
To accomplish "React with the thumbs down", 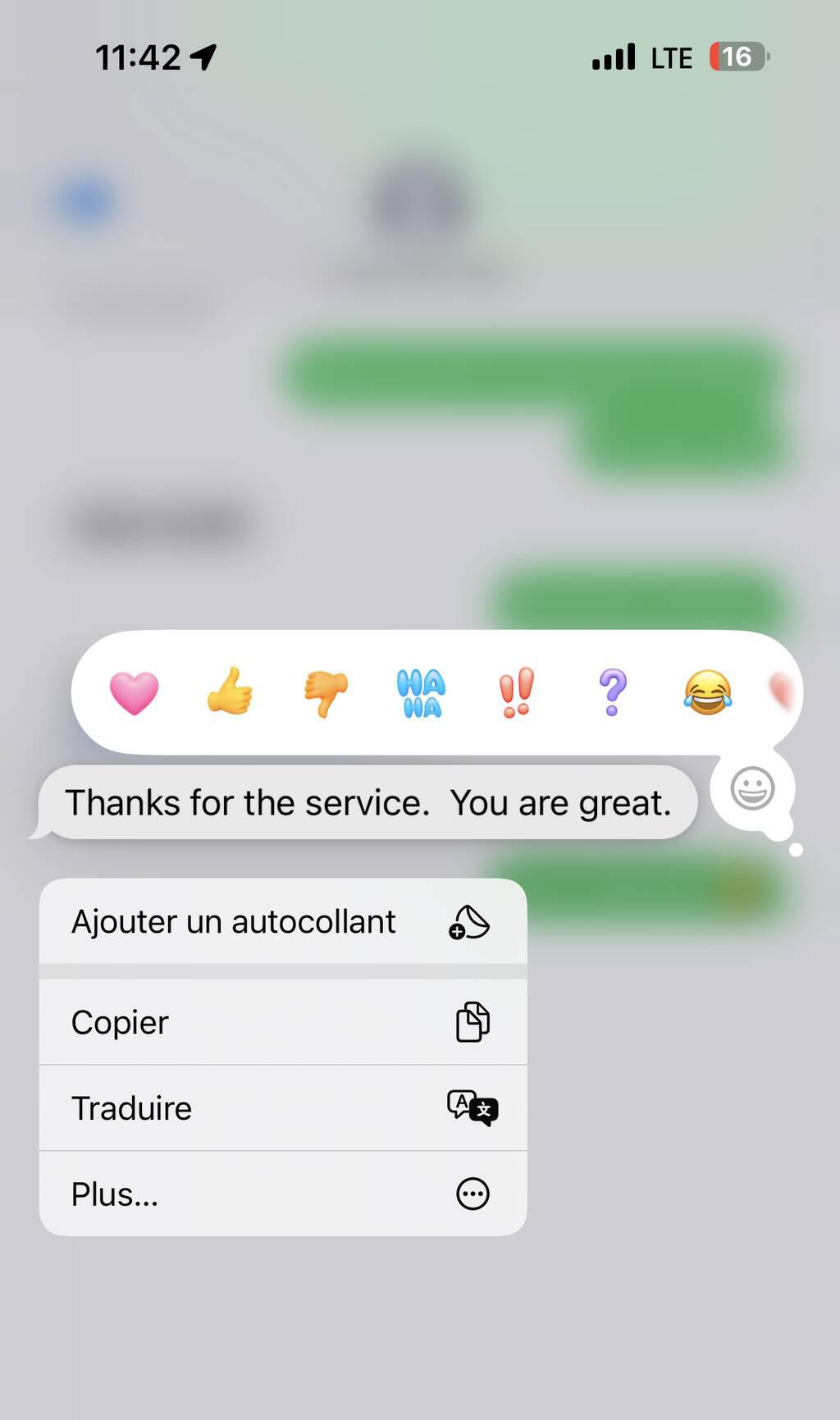I will coord(326,693).
